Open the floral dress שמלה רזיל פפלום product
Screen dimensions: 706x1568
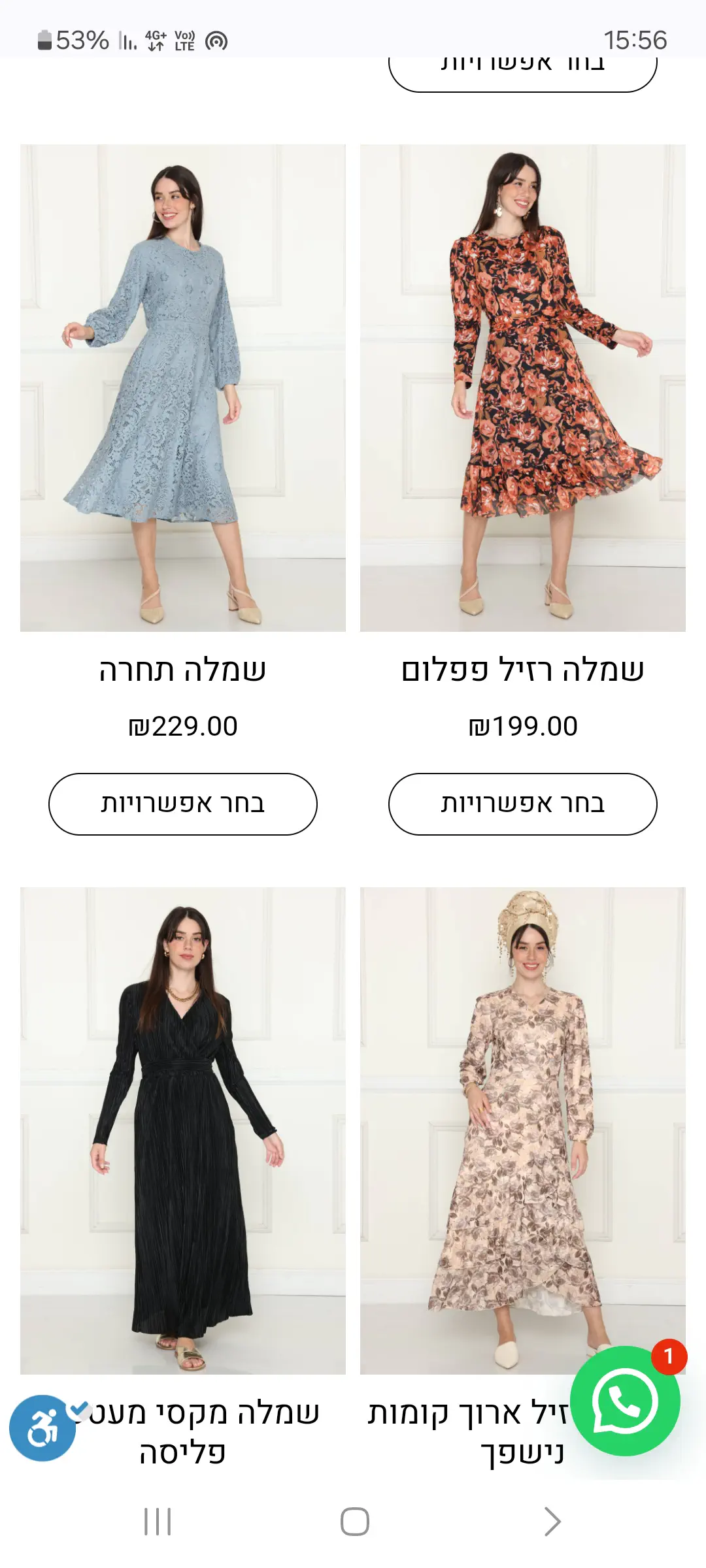point(522,387)
